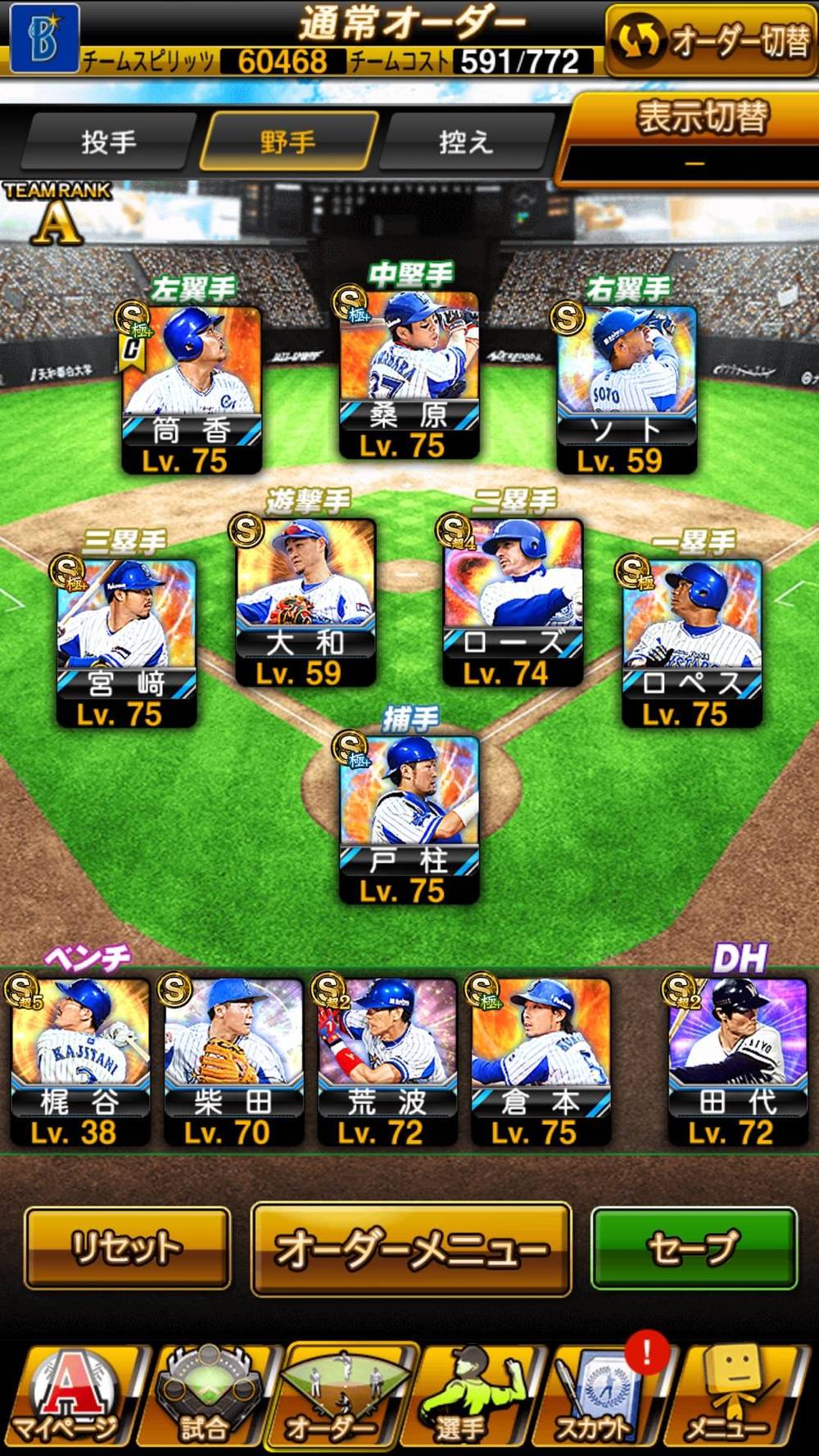819x1456 pixels.
Task: Select the 野手 tab
Action: (287, 142)
